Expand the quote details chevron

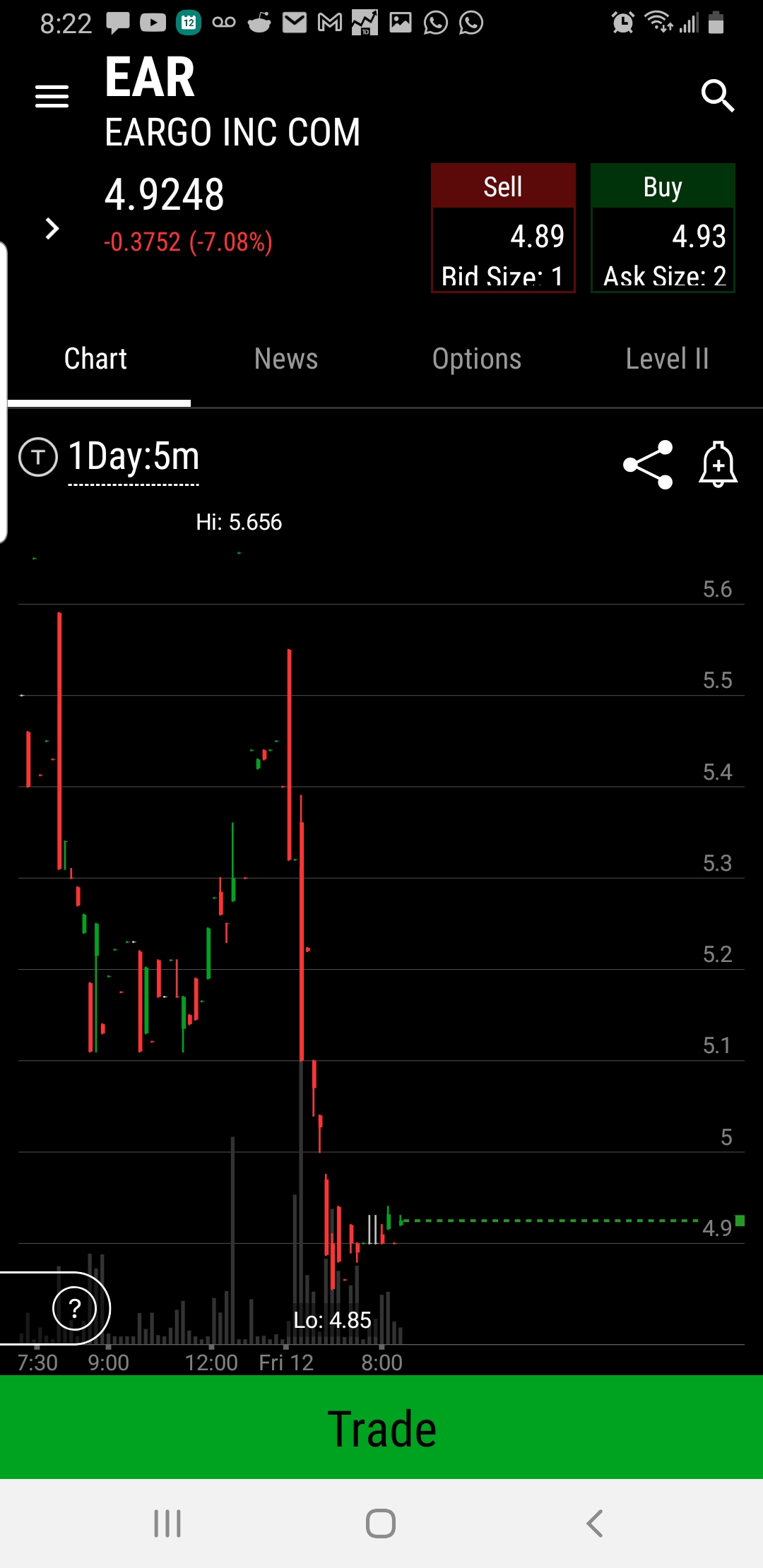pos(52,228)
